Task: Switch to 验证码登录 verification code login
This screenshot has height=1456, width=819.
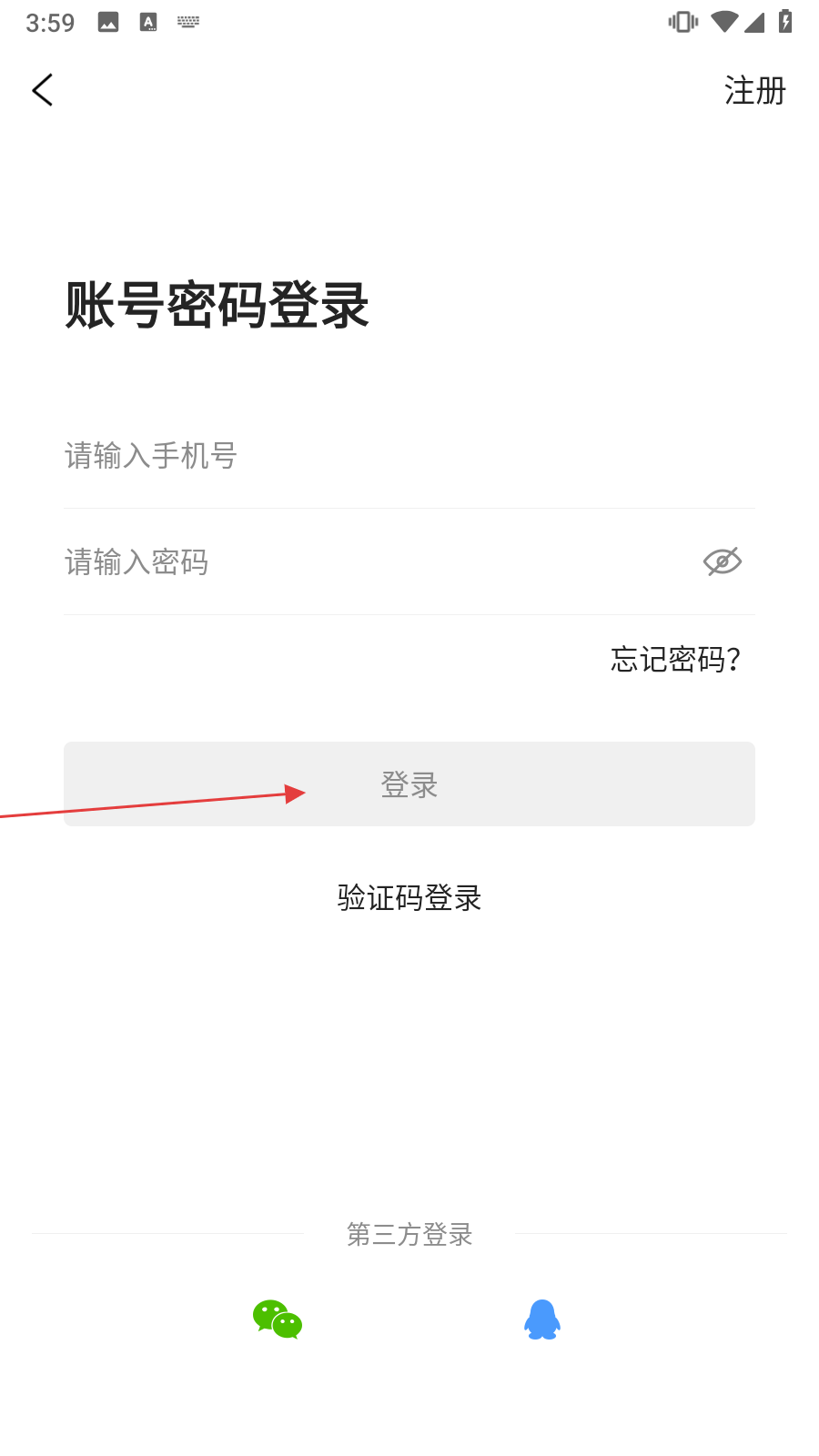Action: [x=409, y=898]
